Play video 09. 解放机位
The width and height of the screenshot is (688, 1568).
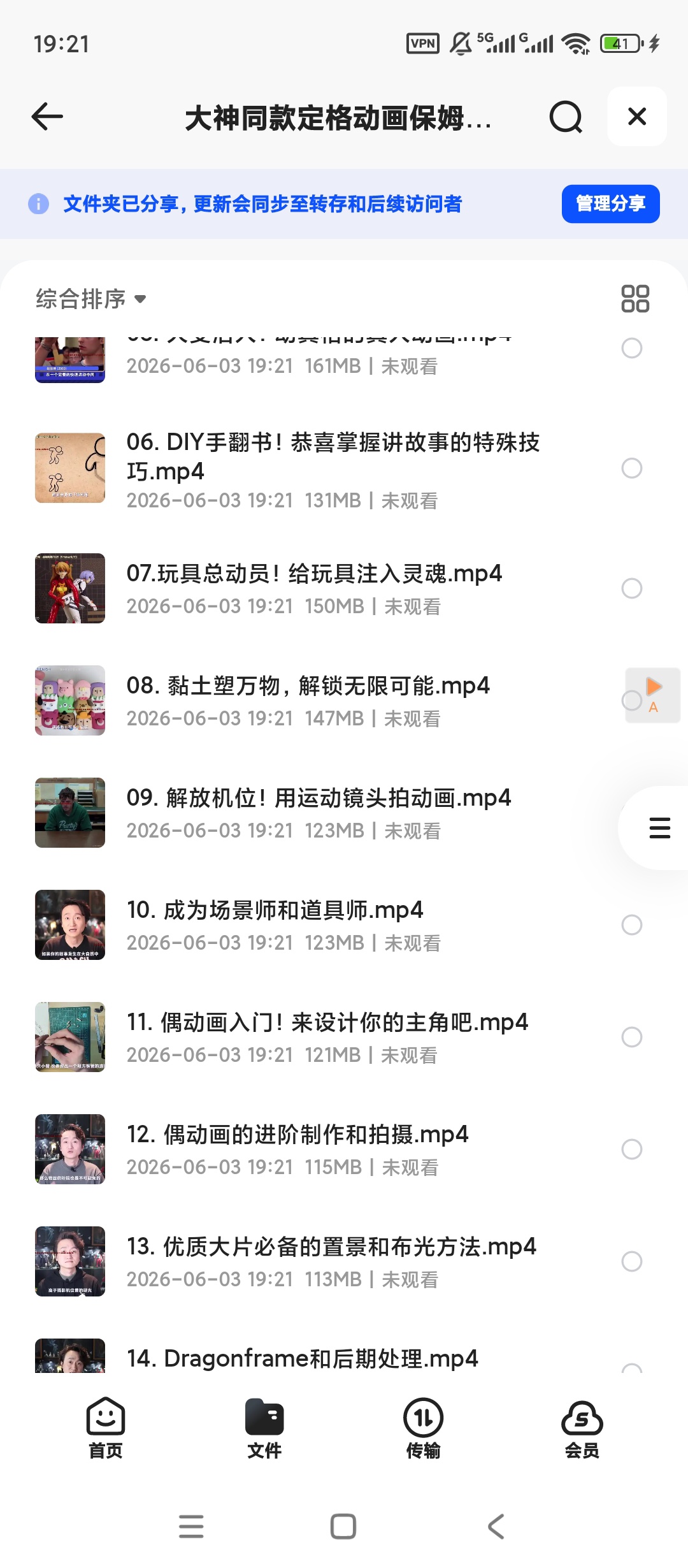pos(319,798)
